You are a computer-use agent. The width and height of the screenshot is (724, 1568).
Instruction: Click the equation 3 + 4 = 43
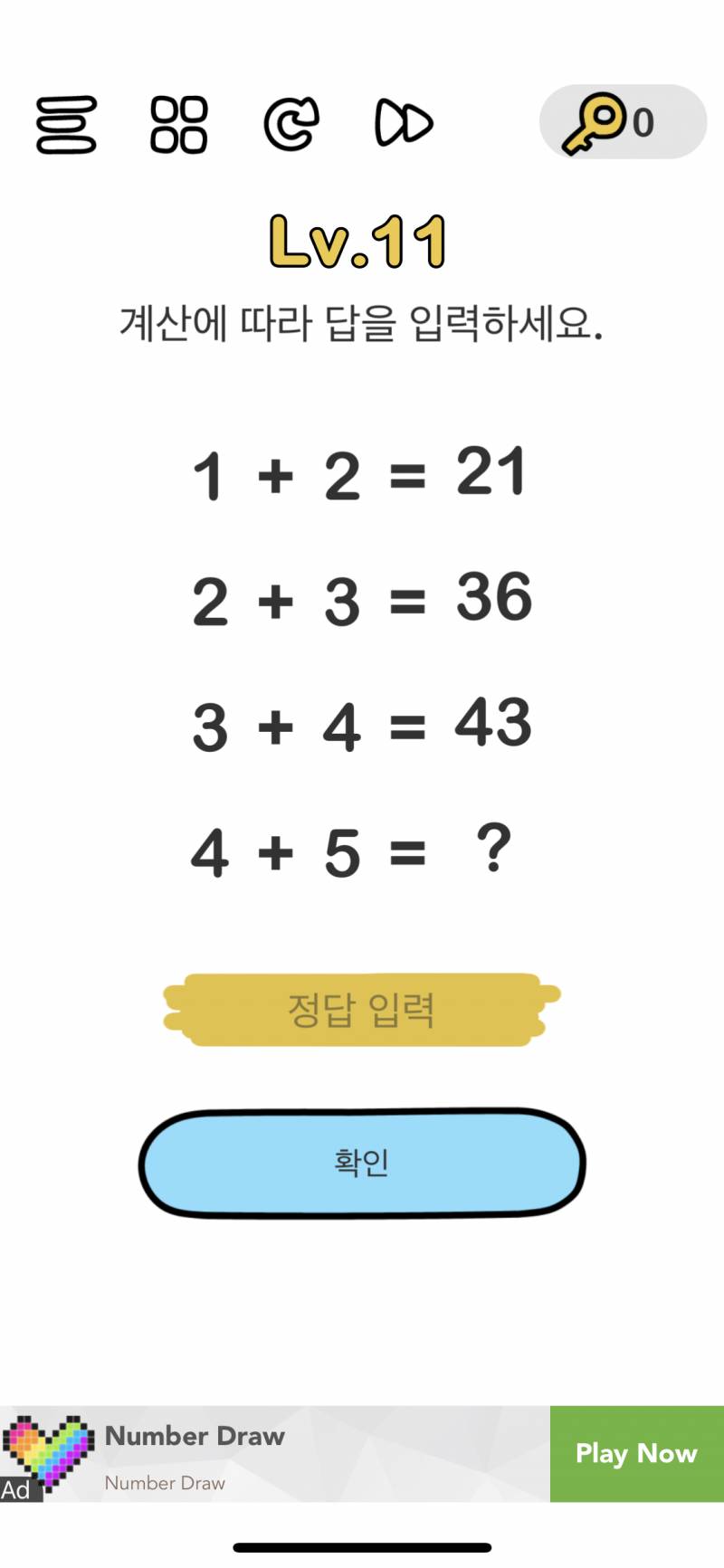click(x=362, y=725)
